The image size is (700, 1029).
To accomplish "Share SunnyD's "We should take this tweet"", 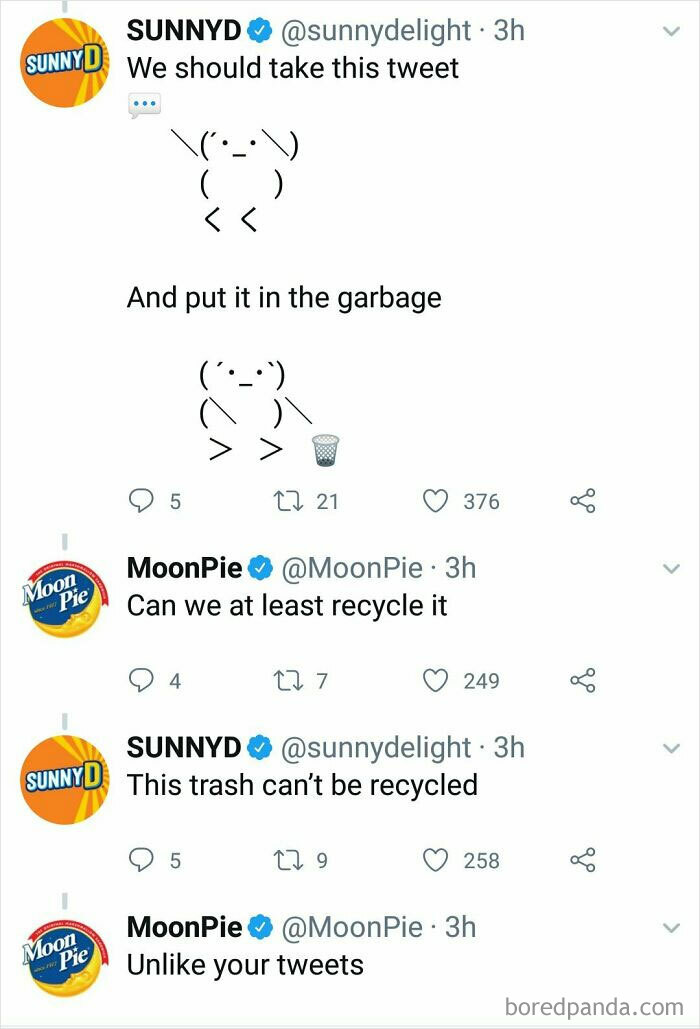I will [581, 501].
